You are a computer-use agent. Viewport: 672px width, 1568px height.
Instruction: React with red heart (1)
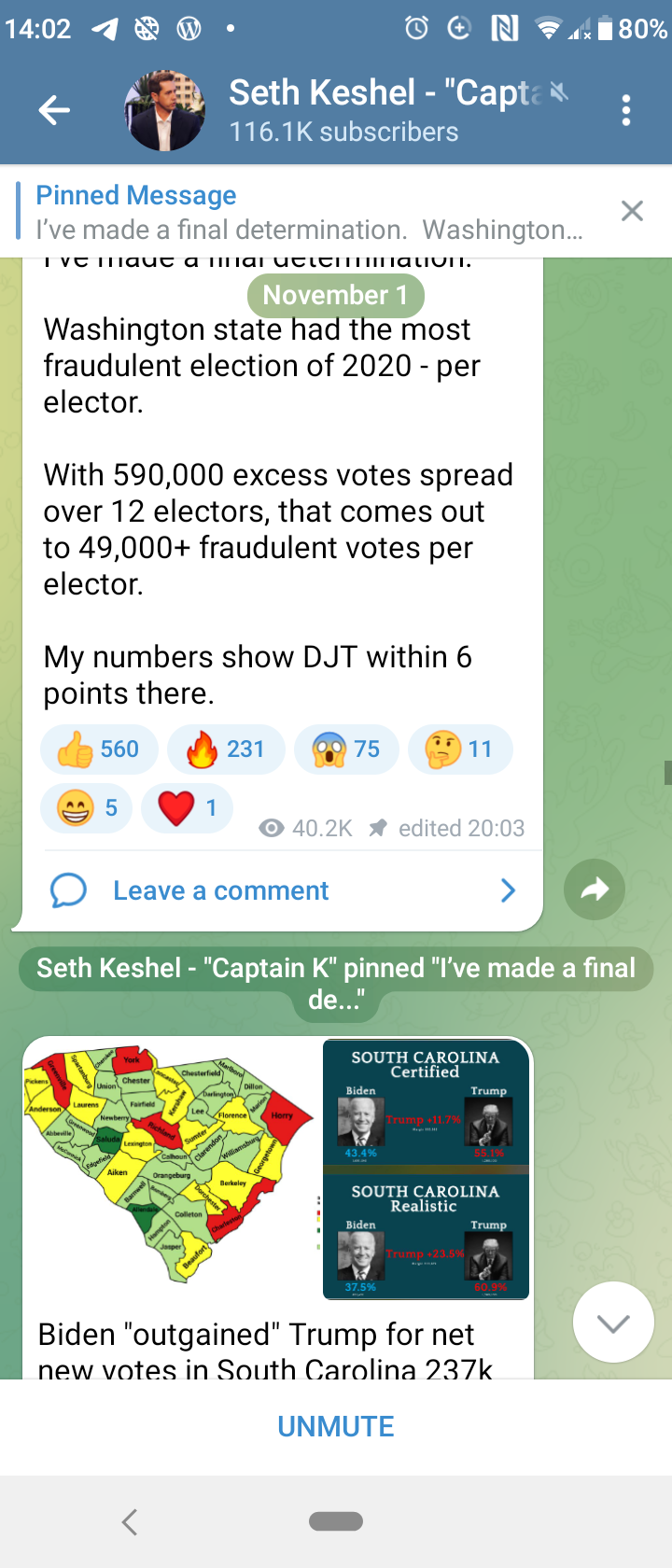coord(187,808)
